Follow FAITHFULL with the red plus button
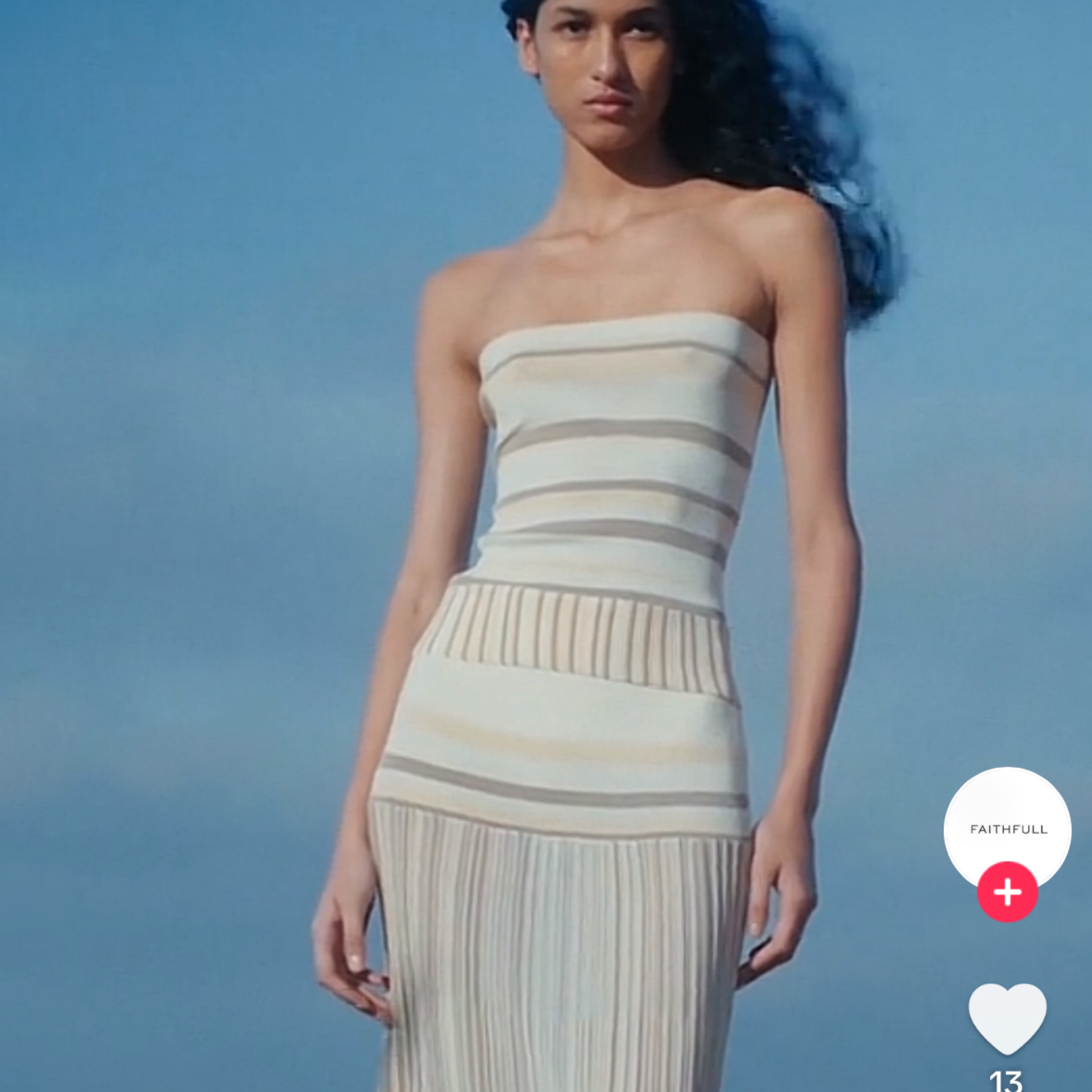 (x=1007, y=892)
